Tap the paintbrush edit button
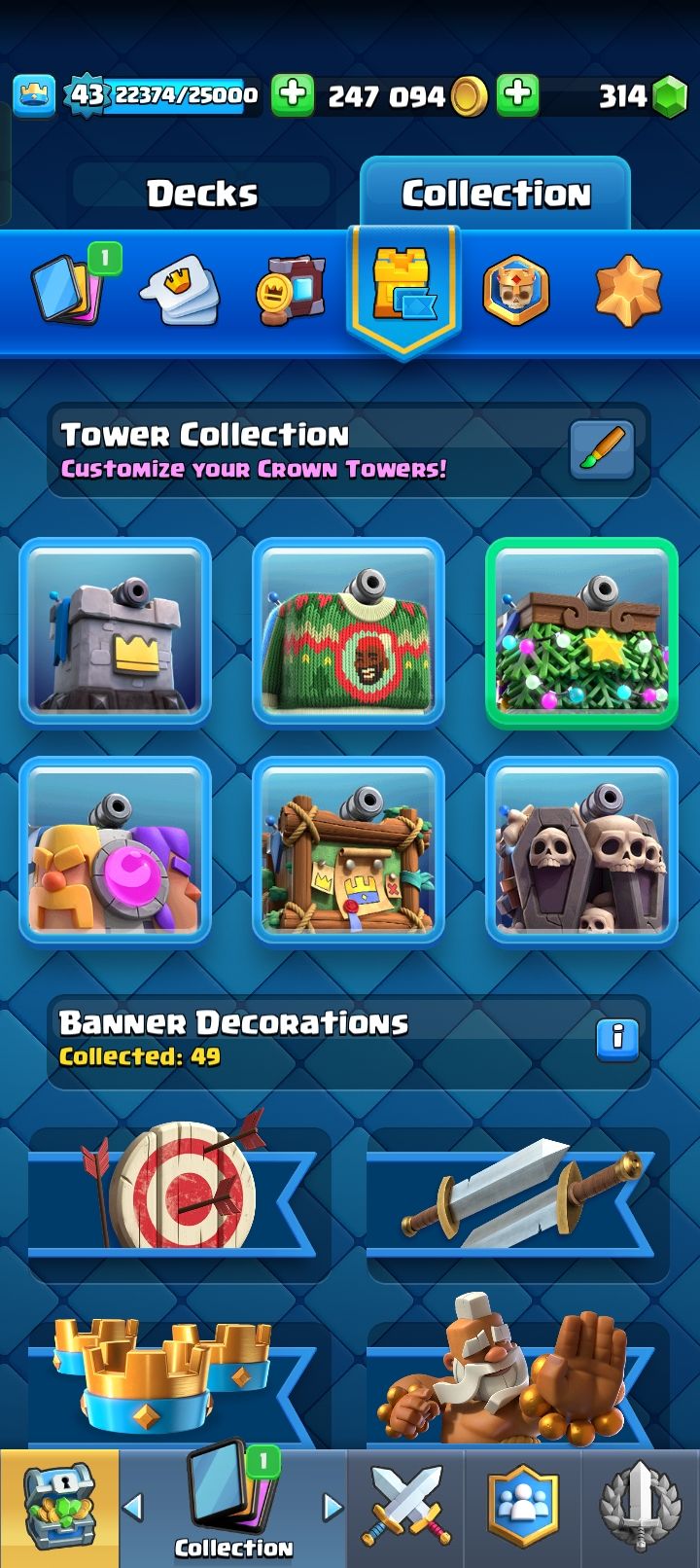 (601, 449)
